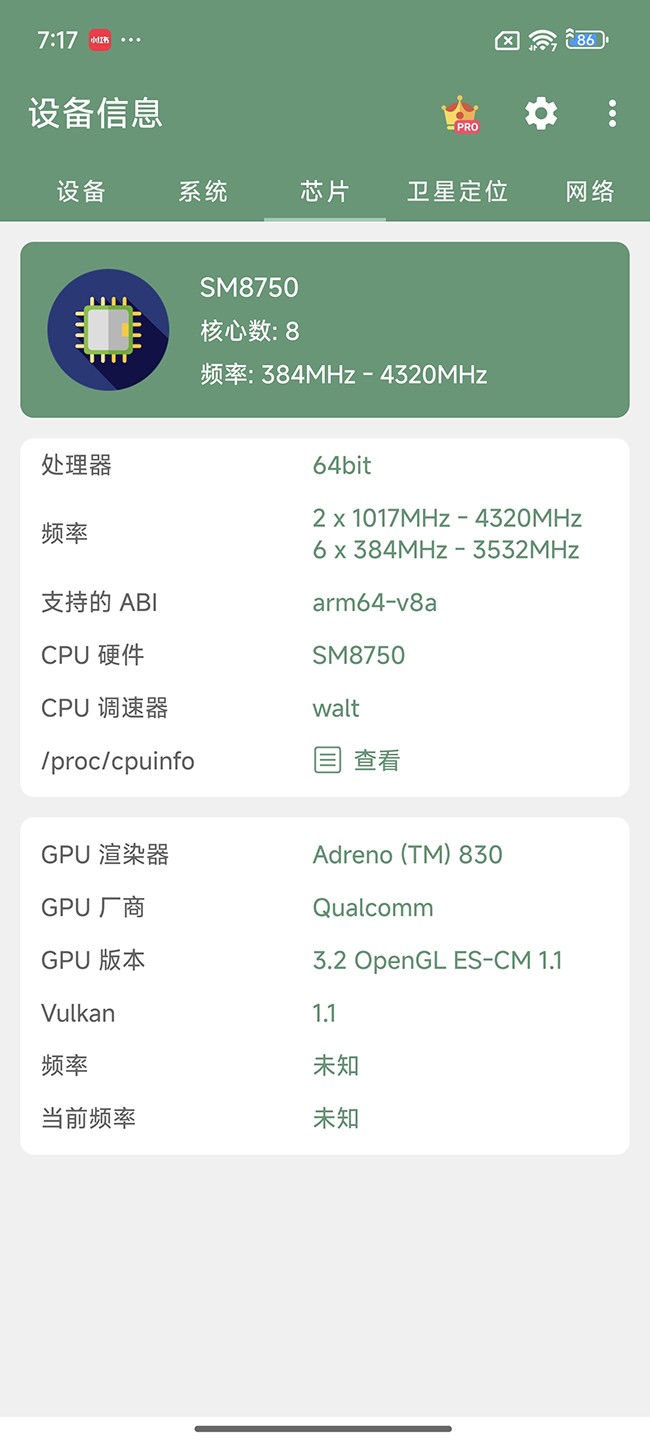
Task: Switch to the 设备 tab
Action: (x=81, y=191)
